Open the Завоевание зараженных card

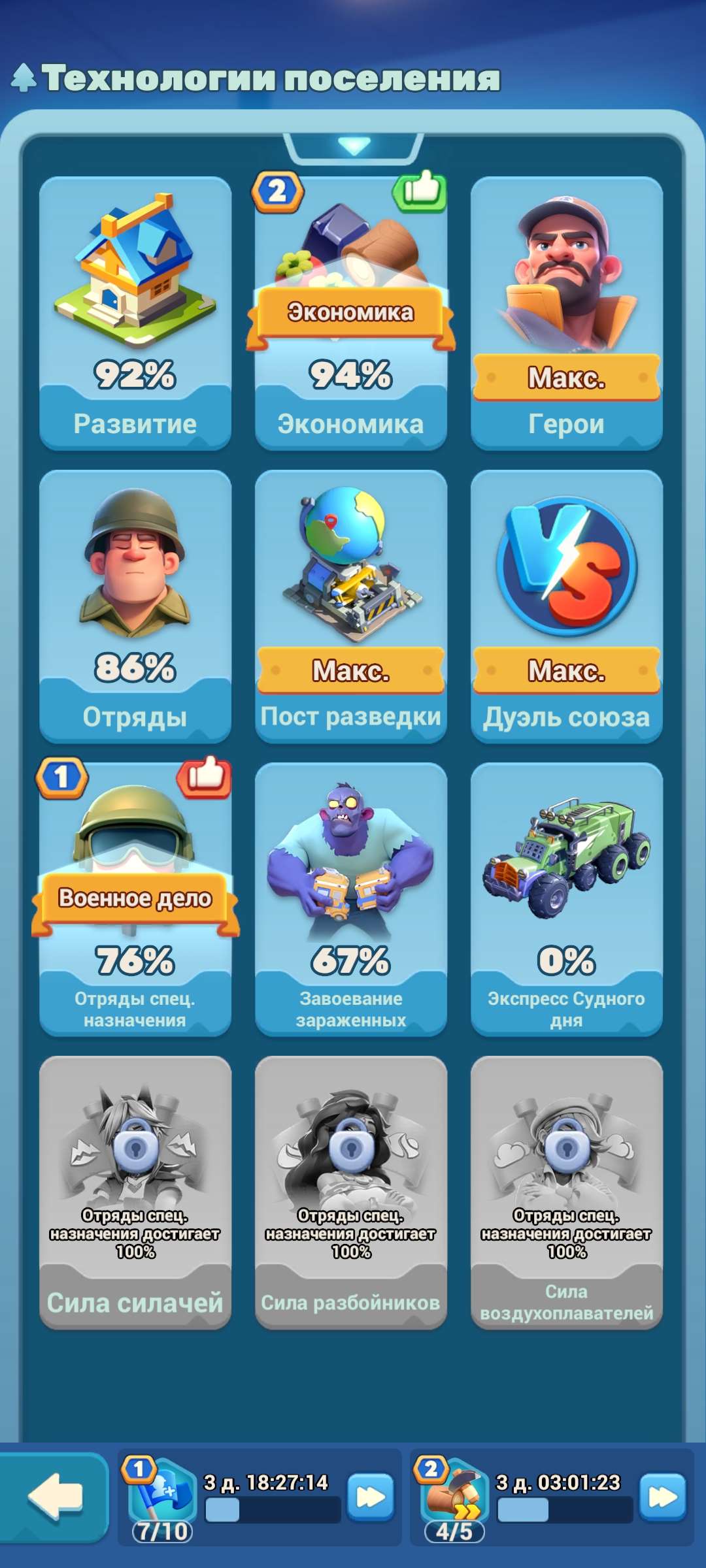pos(351,899)
